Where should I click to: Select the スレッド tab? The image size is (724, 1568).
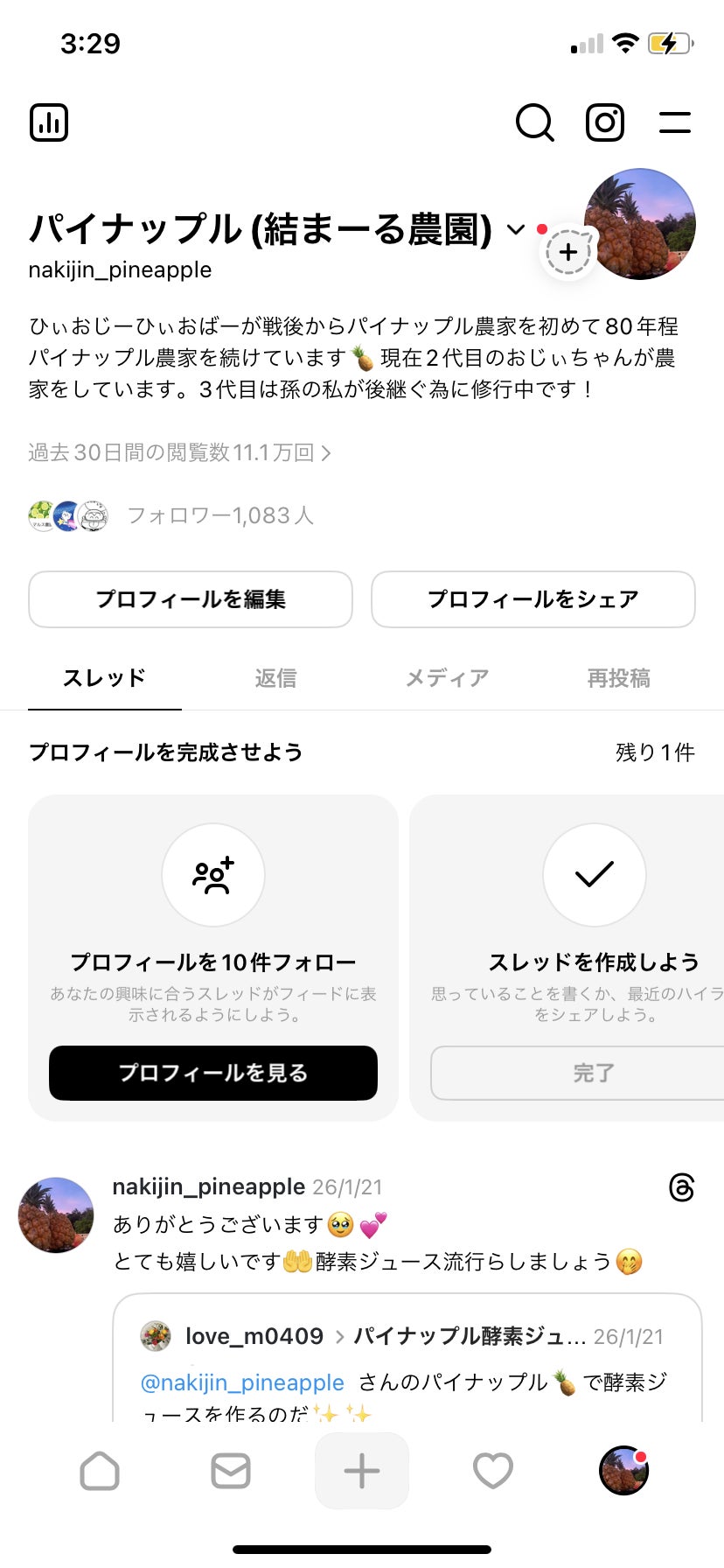pos(104,678)
